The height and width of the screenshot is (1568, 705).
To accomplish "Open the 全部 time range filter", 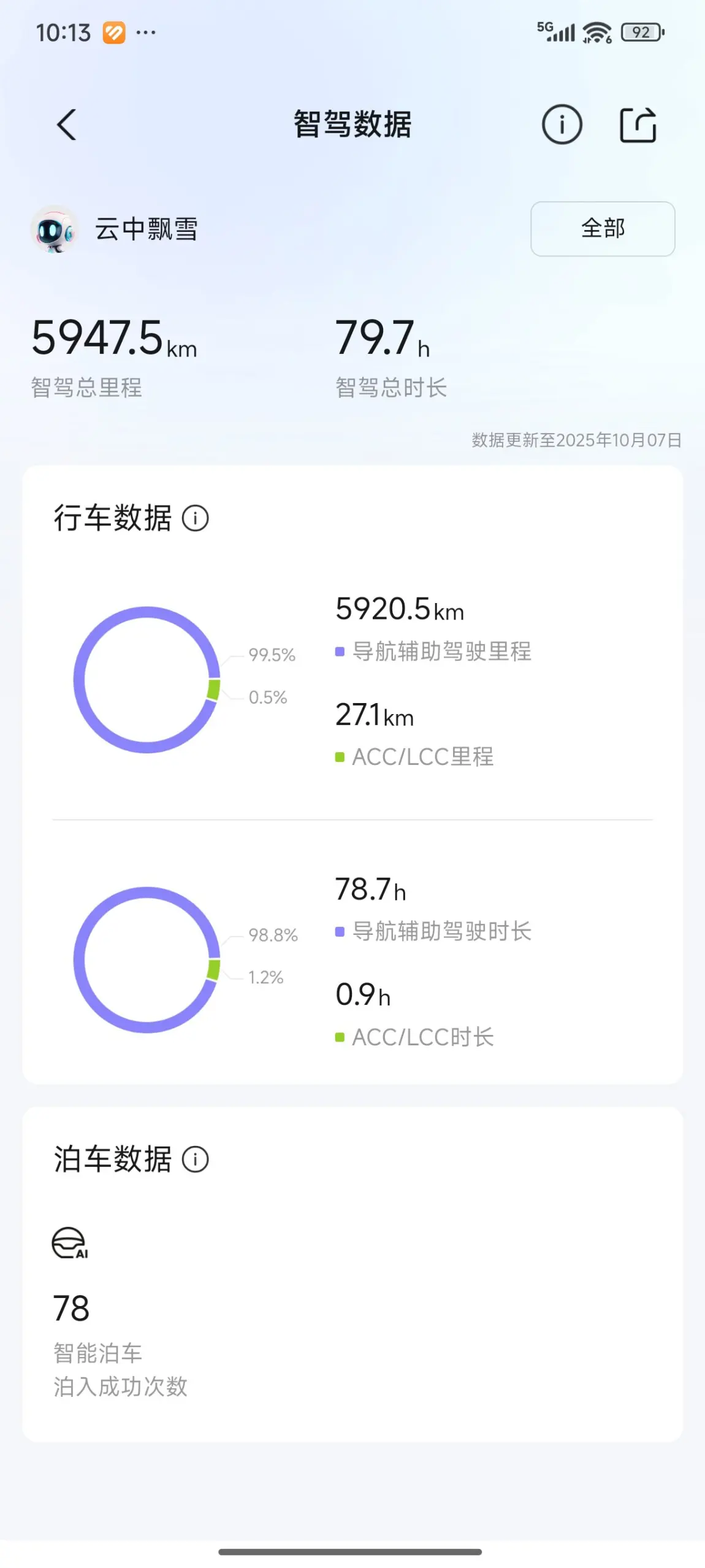I will tap(603, 228).
